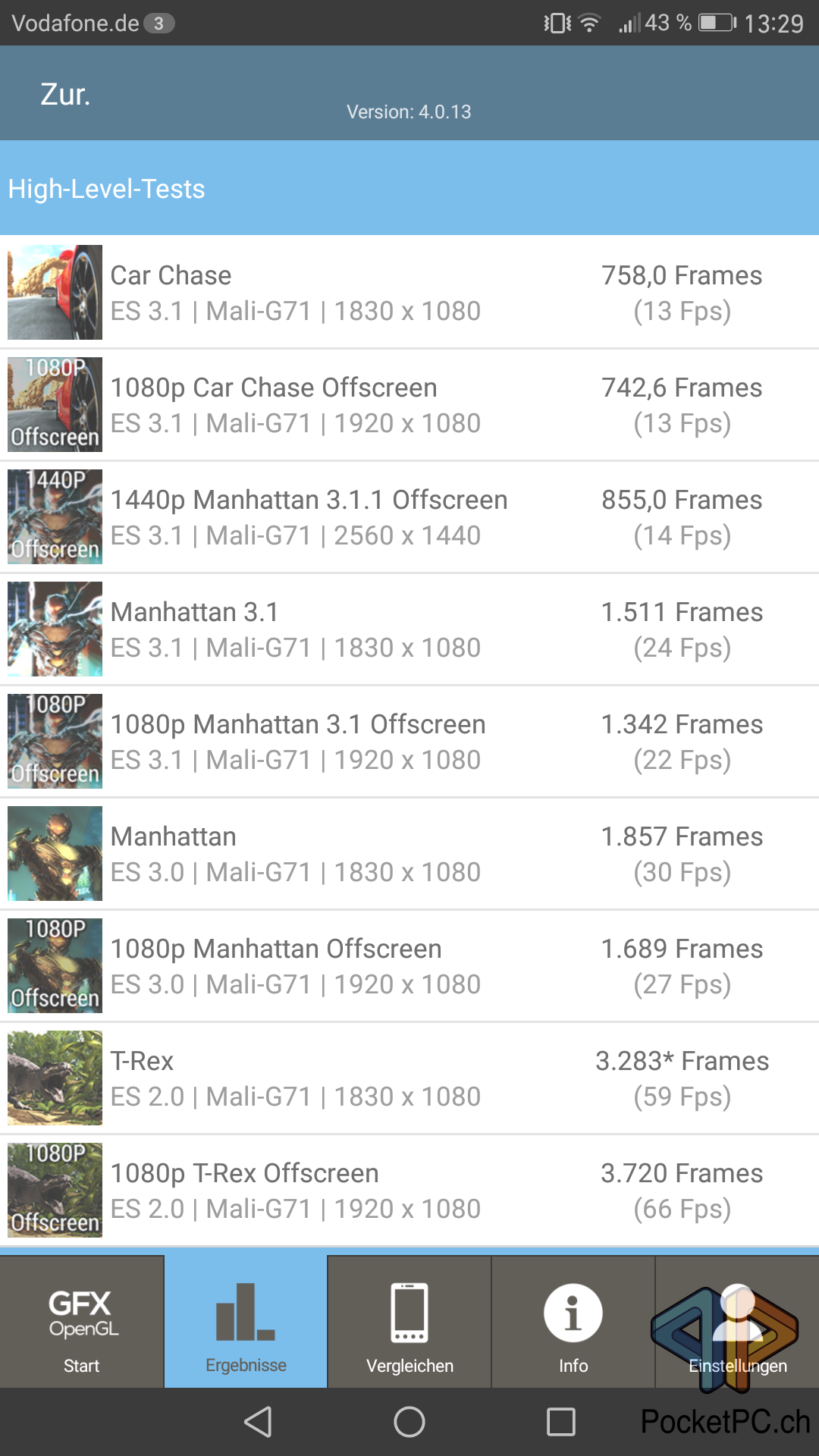Go to the Vergleichen tab
The height and width of the screenshot is (1456, 819).
[409, 1322]
